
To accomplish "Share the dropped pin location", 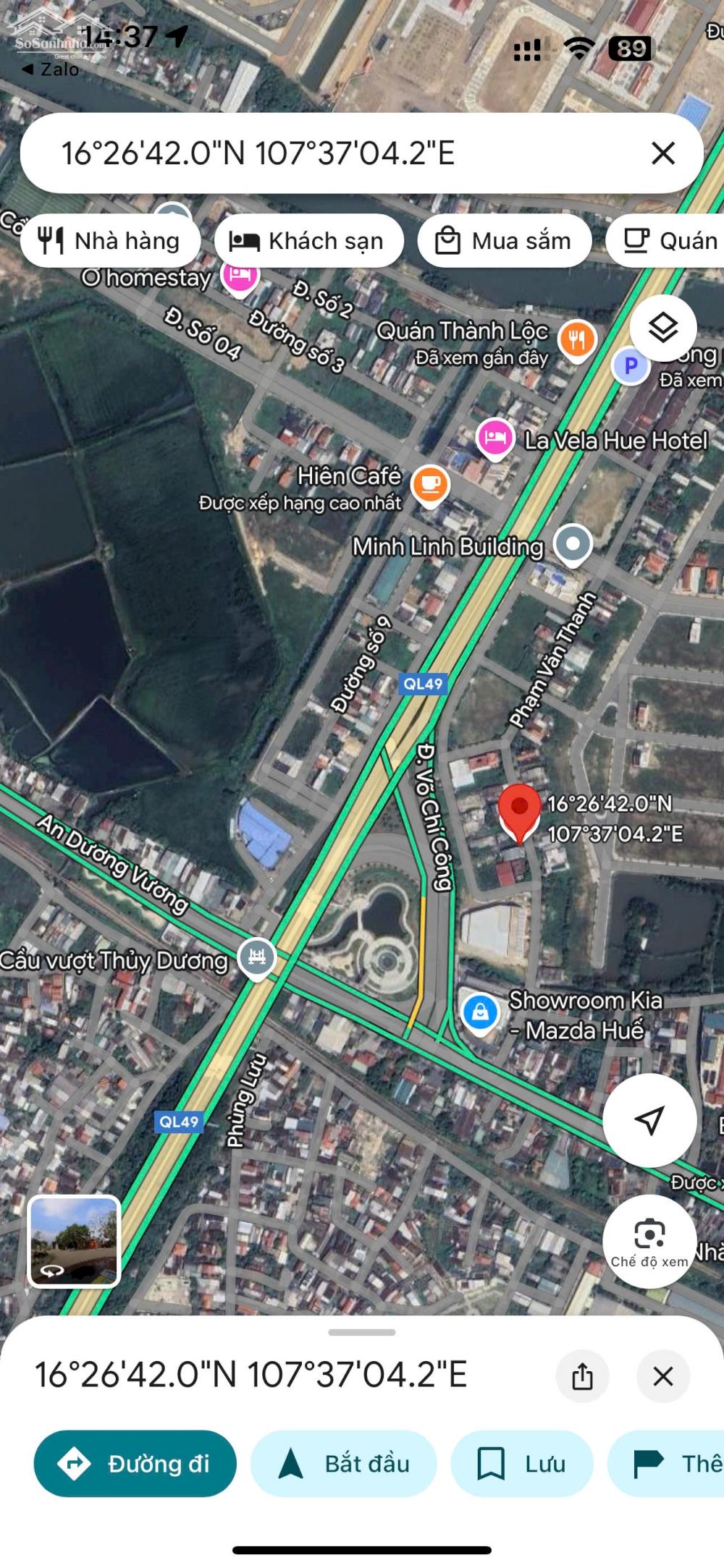I will point(582,1376).
